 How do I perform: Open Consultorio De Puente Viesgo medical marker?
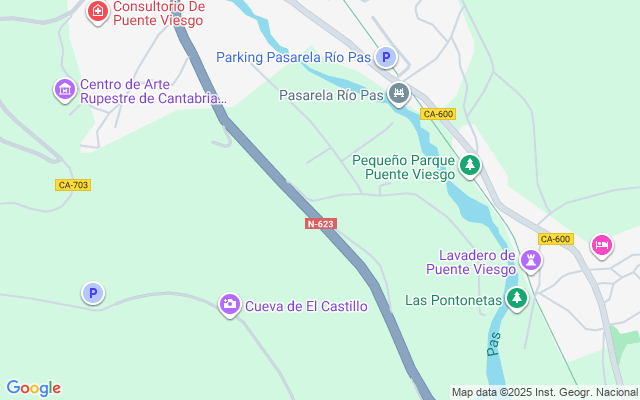(98, 13)
